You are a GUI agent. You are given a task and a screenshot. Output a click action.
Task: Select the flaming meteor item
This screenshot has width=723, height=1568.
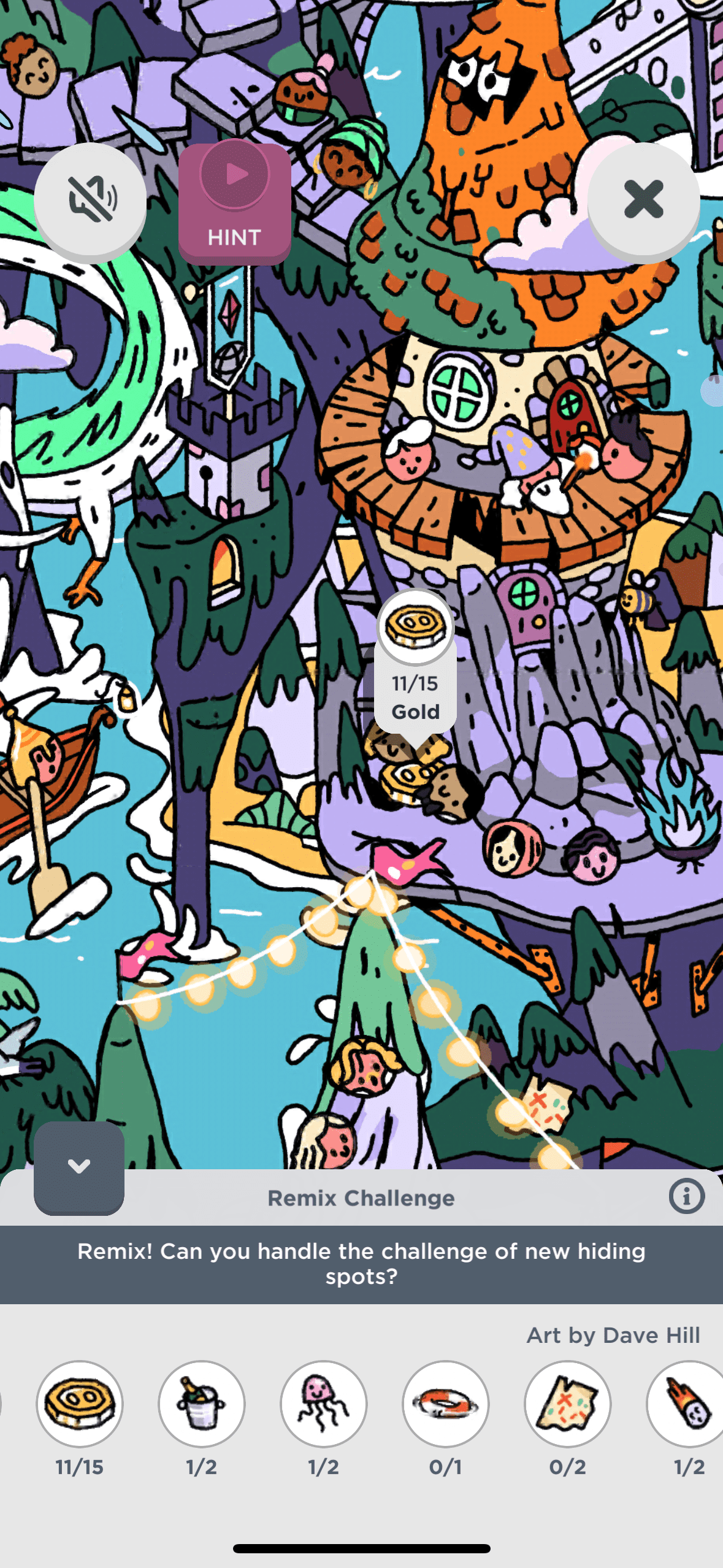688,1403
